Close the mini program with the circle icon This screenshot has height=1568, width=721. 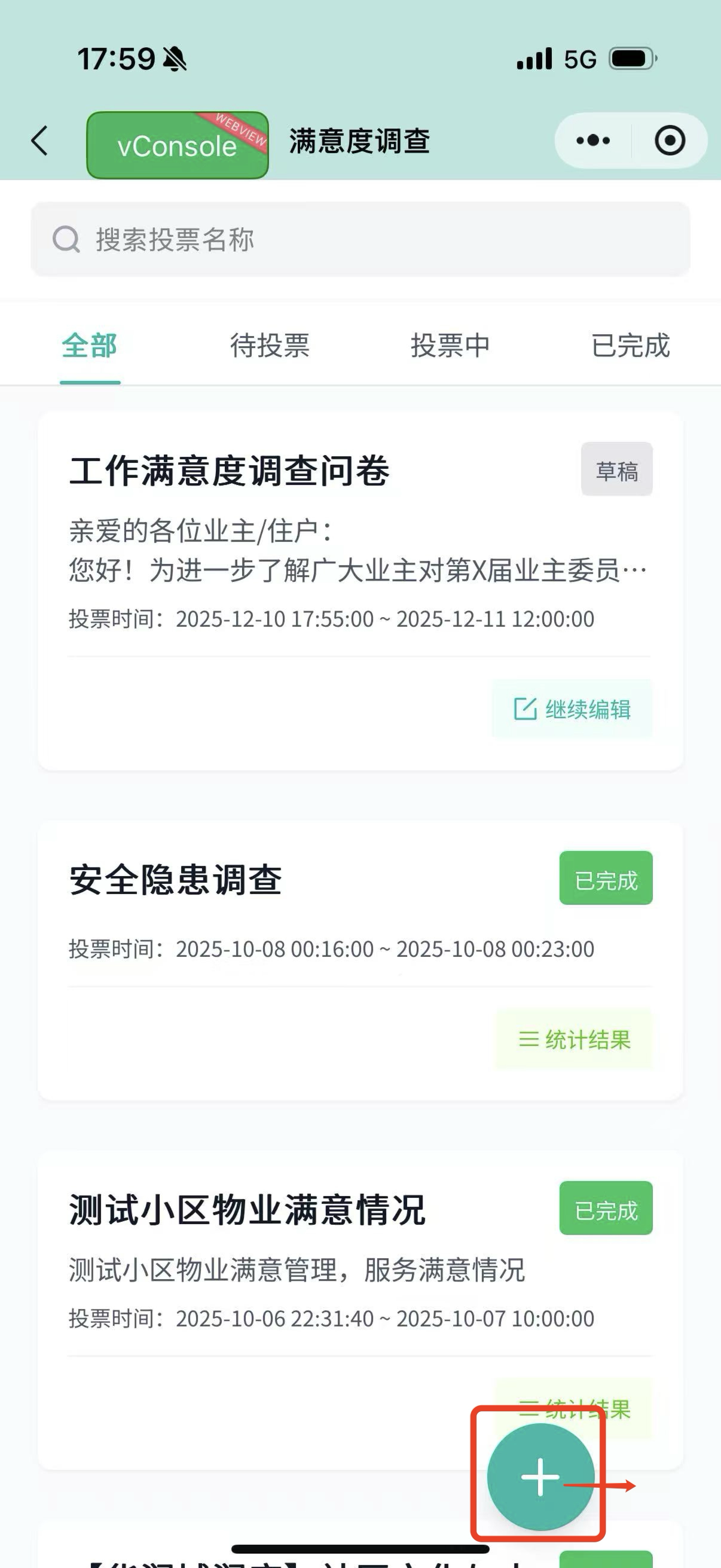click(x=670, y=141)
